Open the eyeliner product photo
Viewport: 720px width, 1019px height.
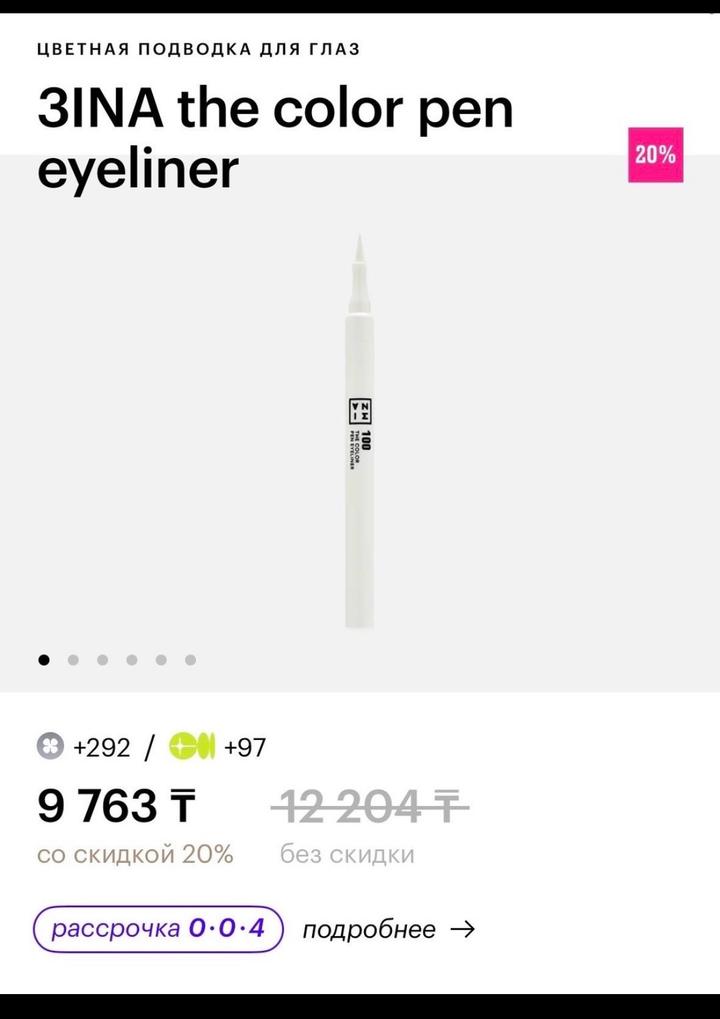tap(359, 430)
